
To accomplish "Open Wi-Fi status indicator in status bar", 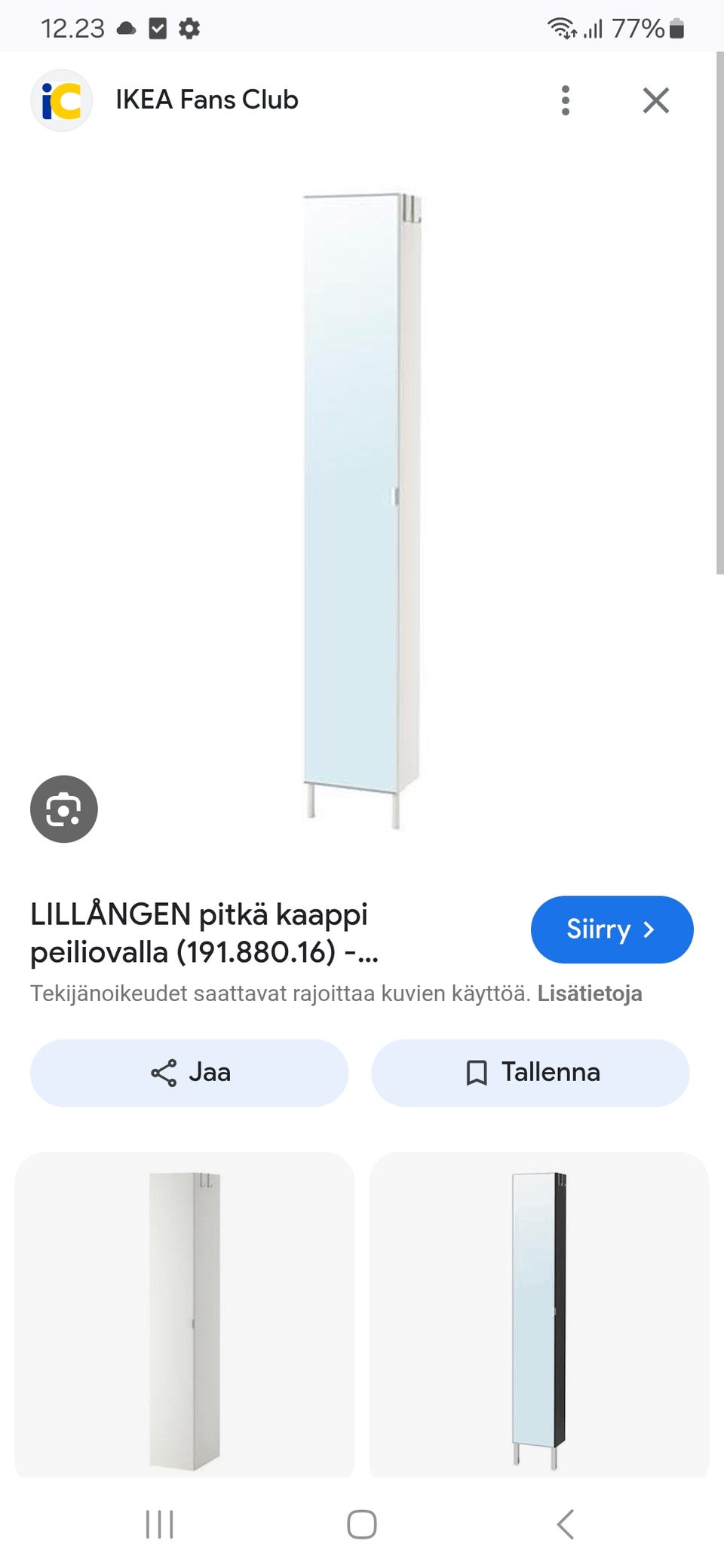I will 559,29.
